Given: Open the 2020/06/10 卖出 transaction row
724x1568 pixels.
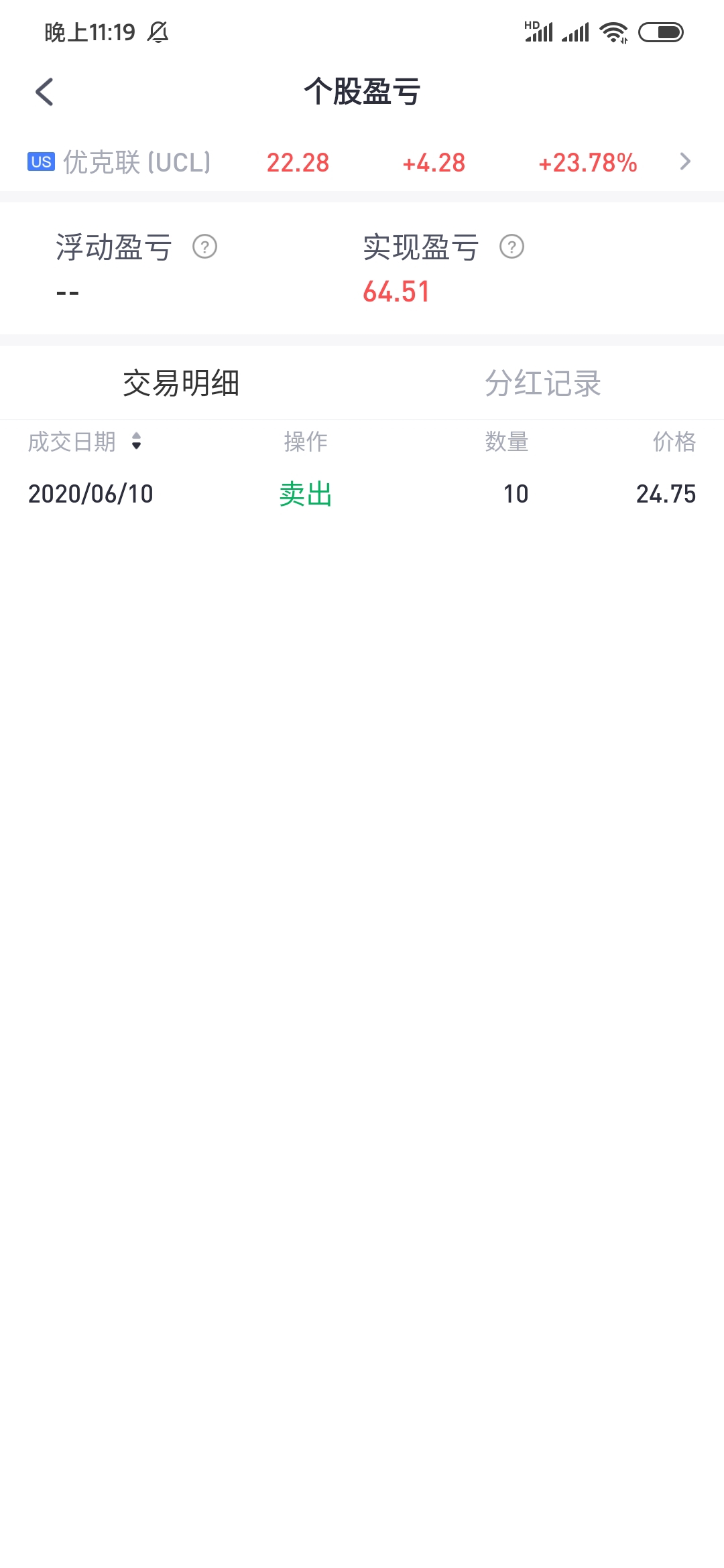Looking at the screenshot, I should pos(362,494).
